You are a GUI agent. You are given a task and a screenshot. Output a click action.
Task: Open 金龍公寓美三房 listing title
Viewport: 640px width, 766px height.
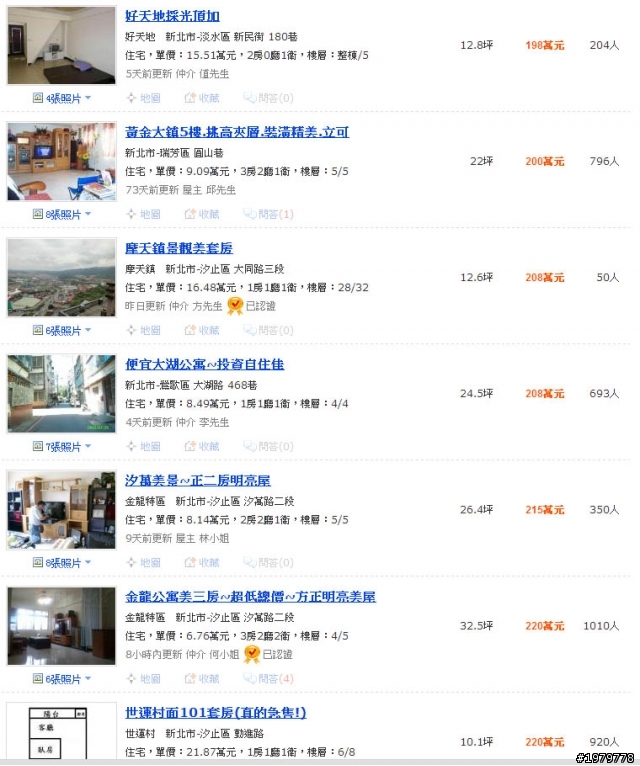pyautogui.click(x=250, y=597)
